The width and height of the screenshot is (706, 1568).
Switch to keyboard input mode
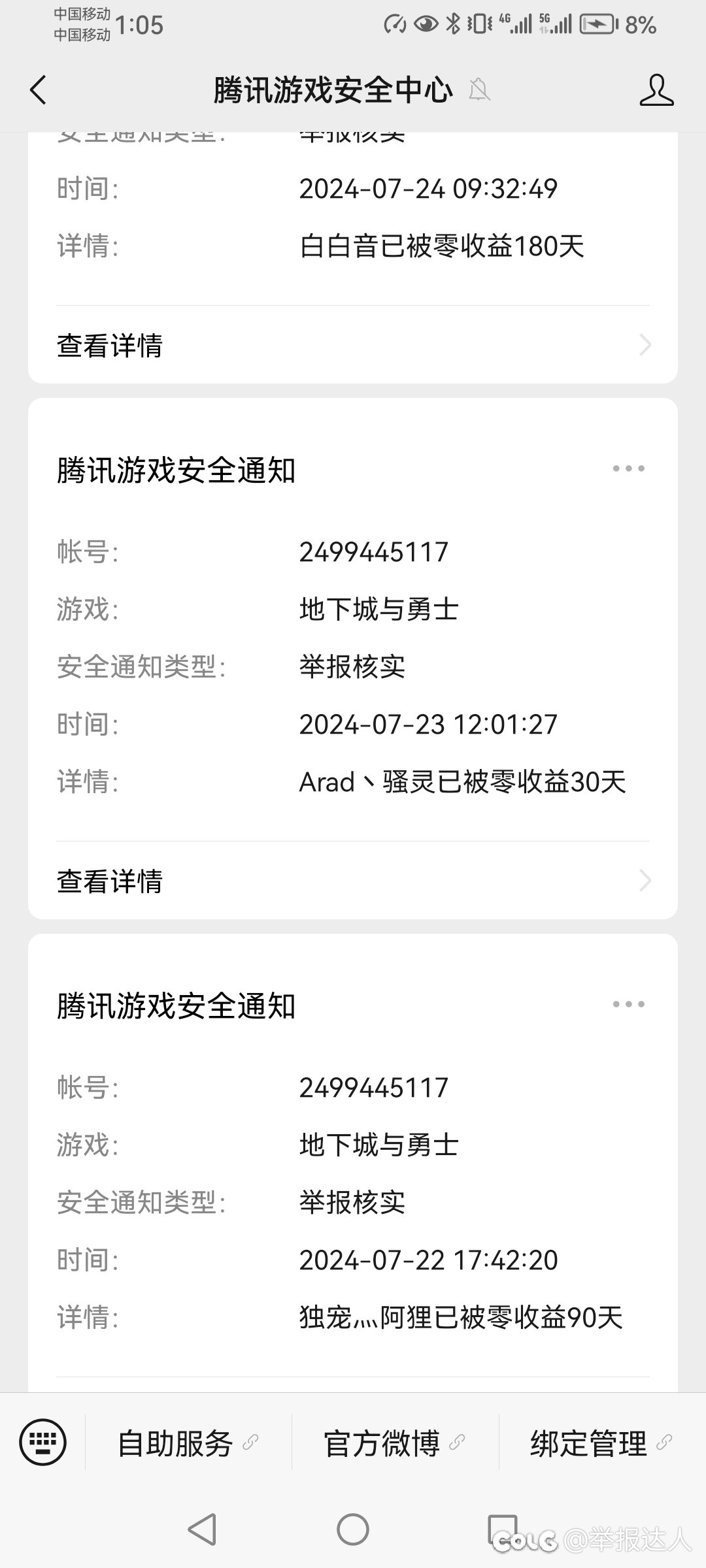[42, 1442]
